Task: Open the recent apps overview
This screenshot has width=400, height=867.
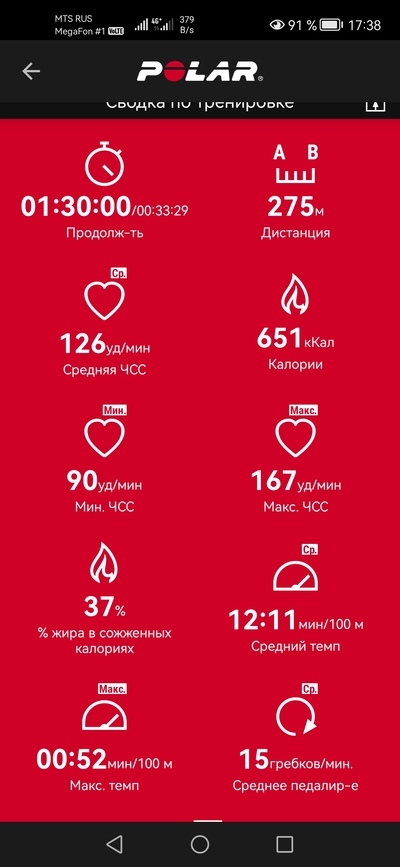Action: (x=284, y=844)
